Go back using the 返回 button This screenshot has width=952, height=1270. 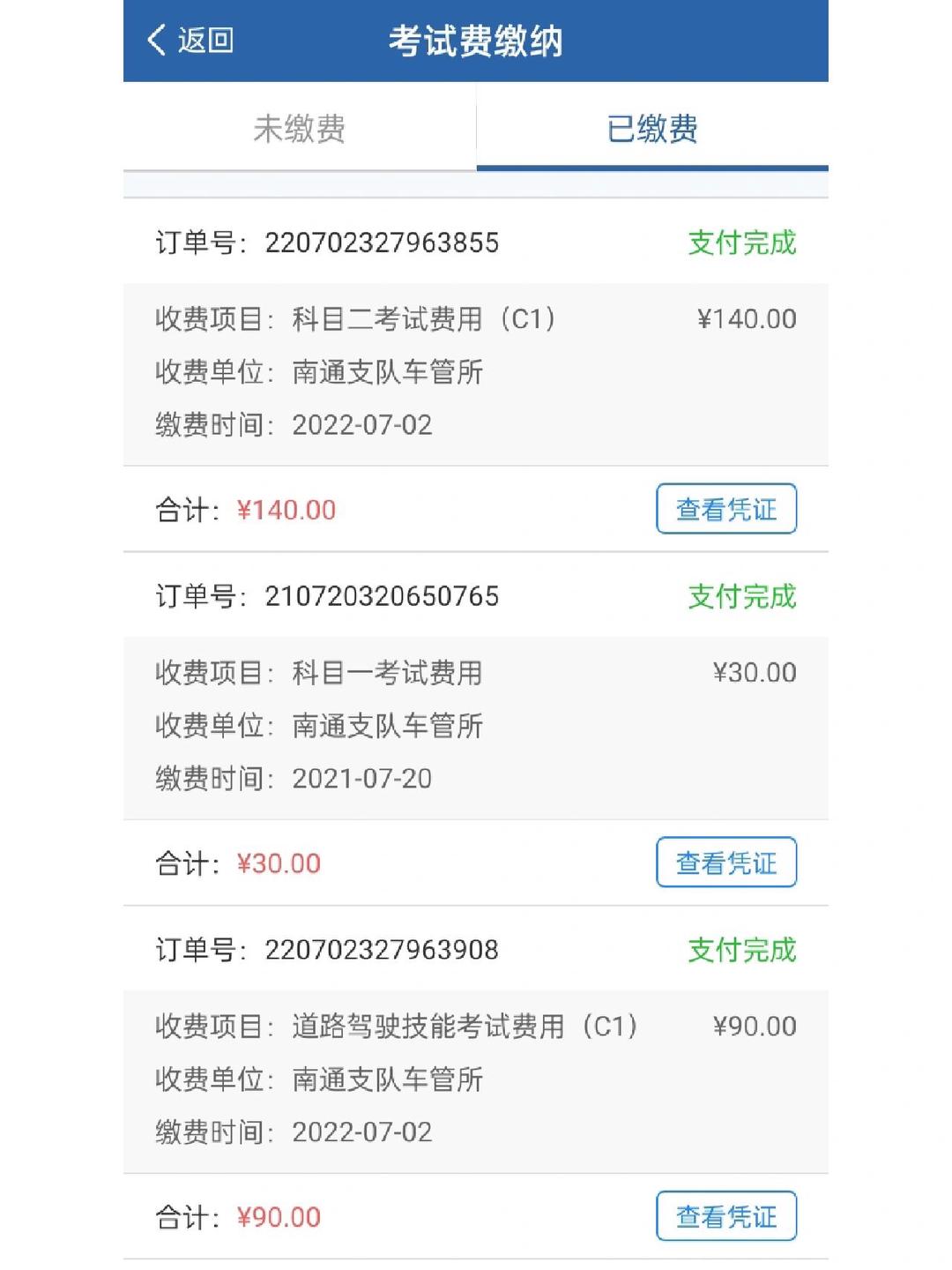point(190,41)
